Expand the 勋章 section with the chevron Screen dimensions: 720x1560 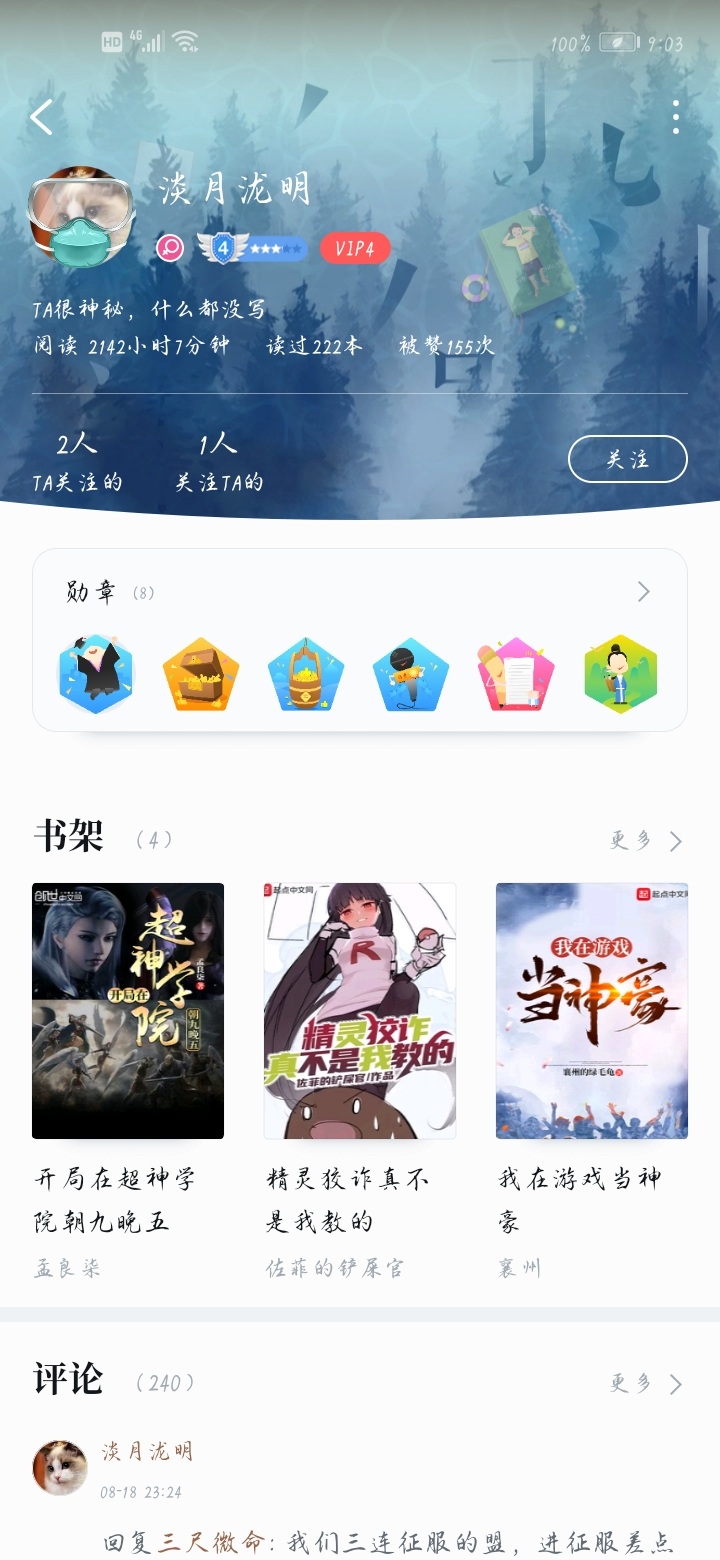coord(643,592)
